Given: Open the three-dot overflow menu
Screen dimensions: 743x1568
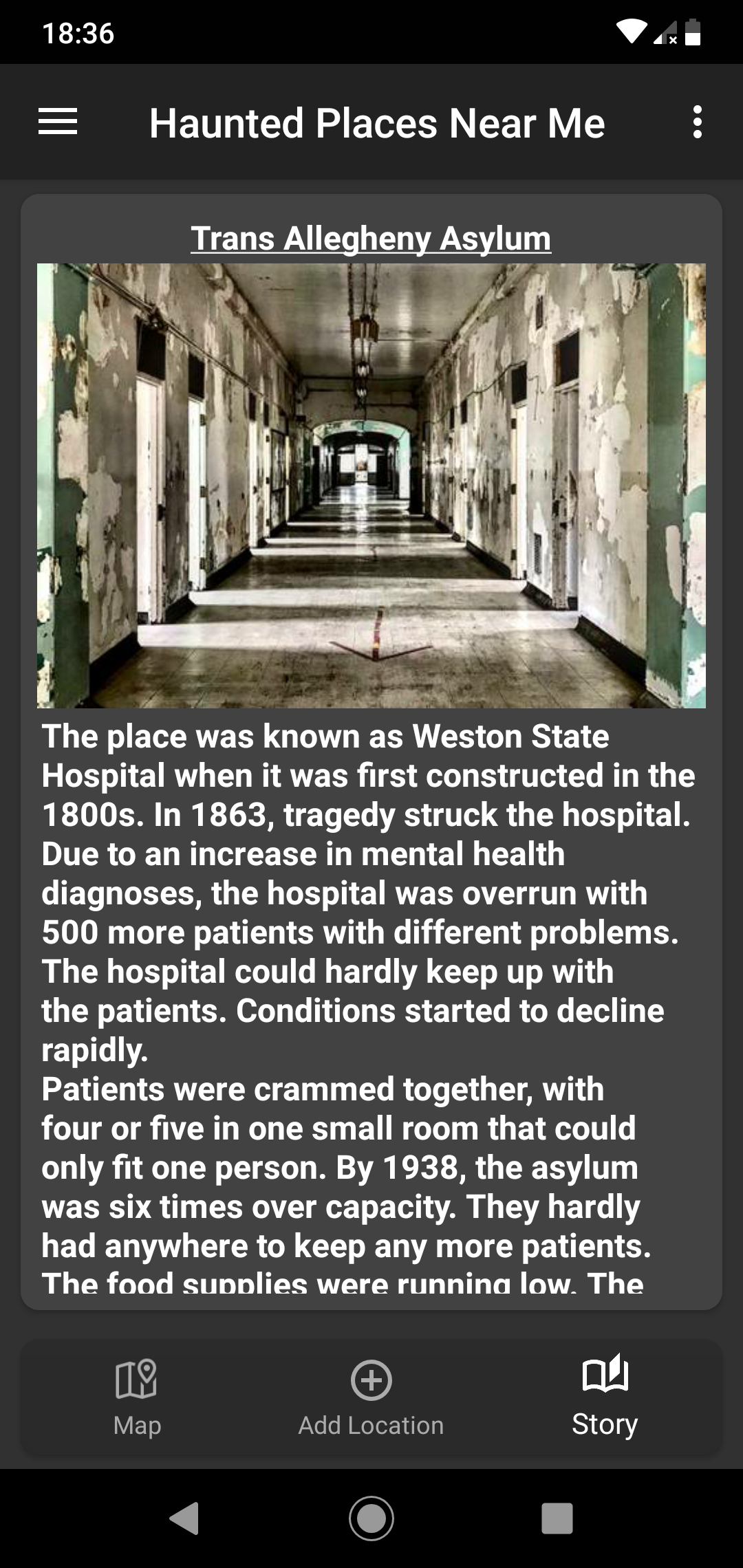Looking at the screenshot, I should [697, 122].
